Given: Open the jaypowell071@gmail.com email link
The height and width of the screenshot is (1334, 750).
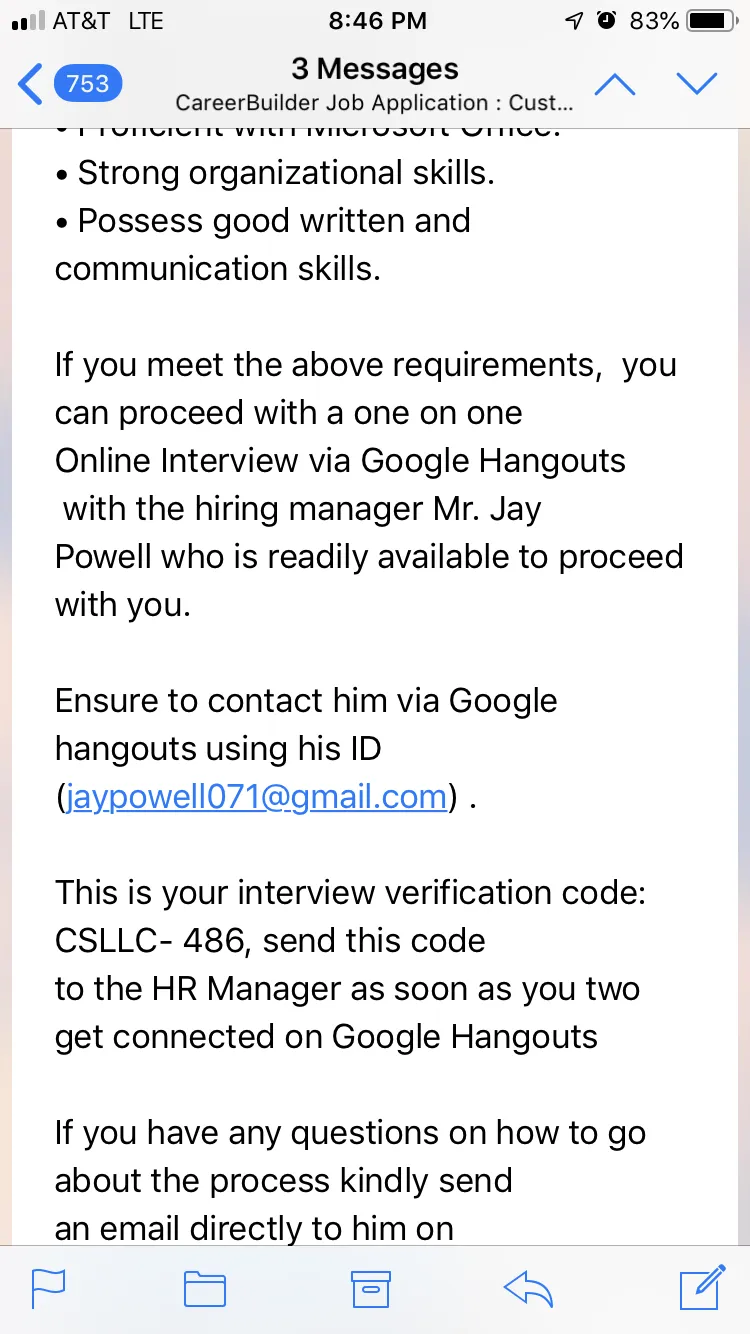Looking at the screenshot, I should pos(256,797).
